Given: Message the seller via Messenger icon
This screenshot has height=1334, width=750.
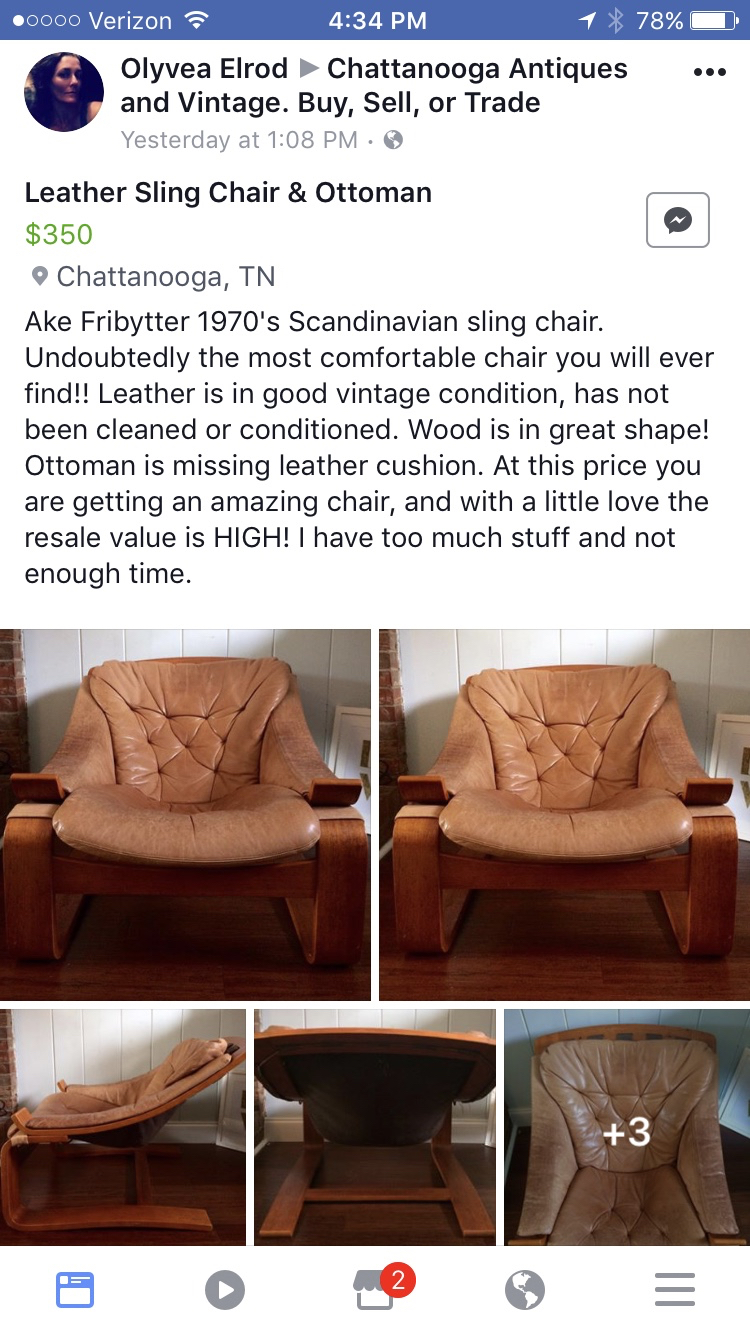Looking at the screenshot, I should 677,219.
